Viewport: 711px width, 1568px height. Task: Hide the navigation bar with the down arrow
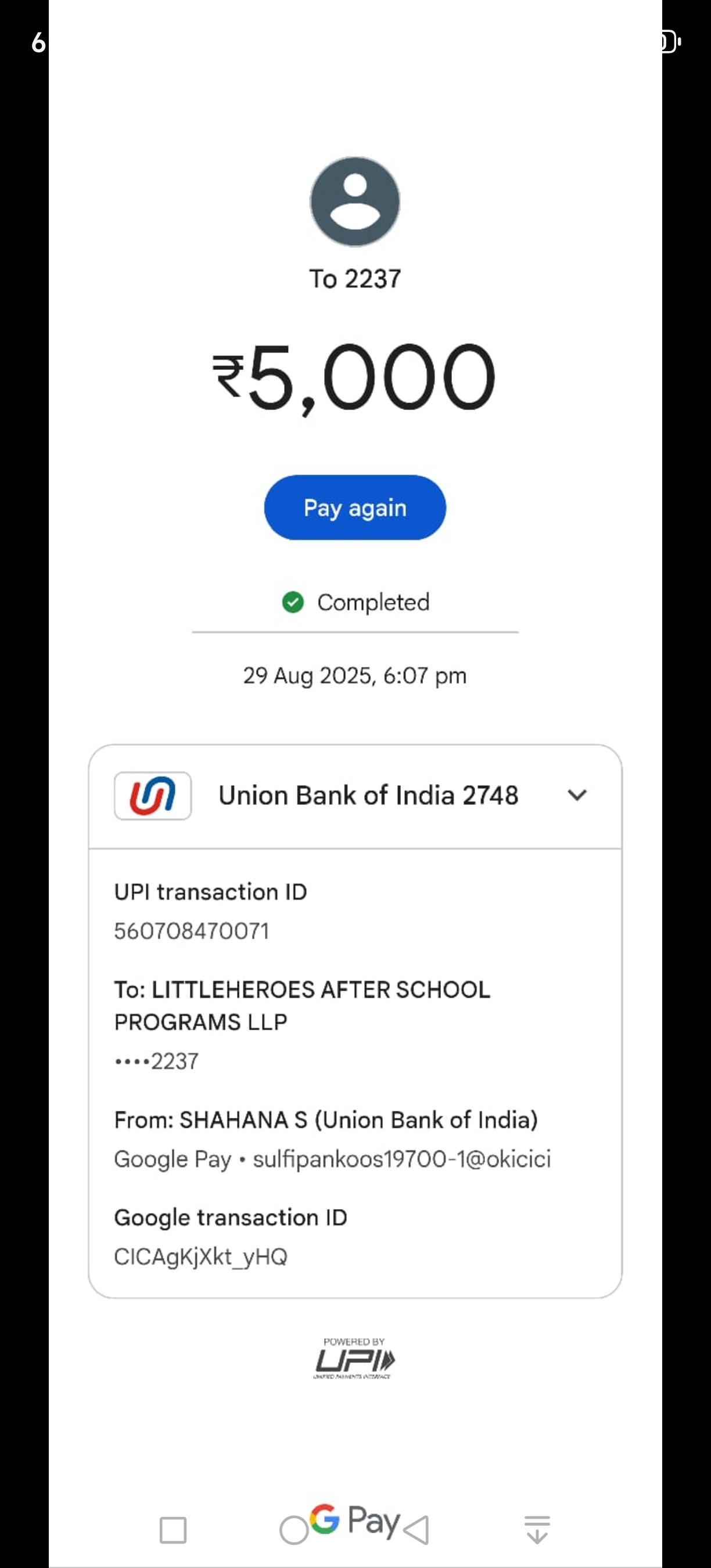(x=537, y=1530)
